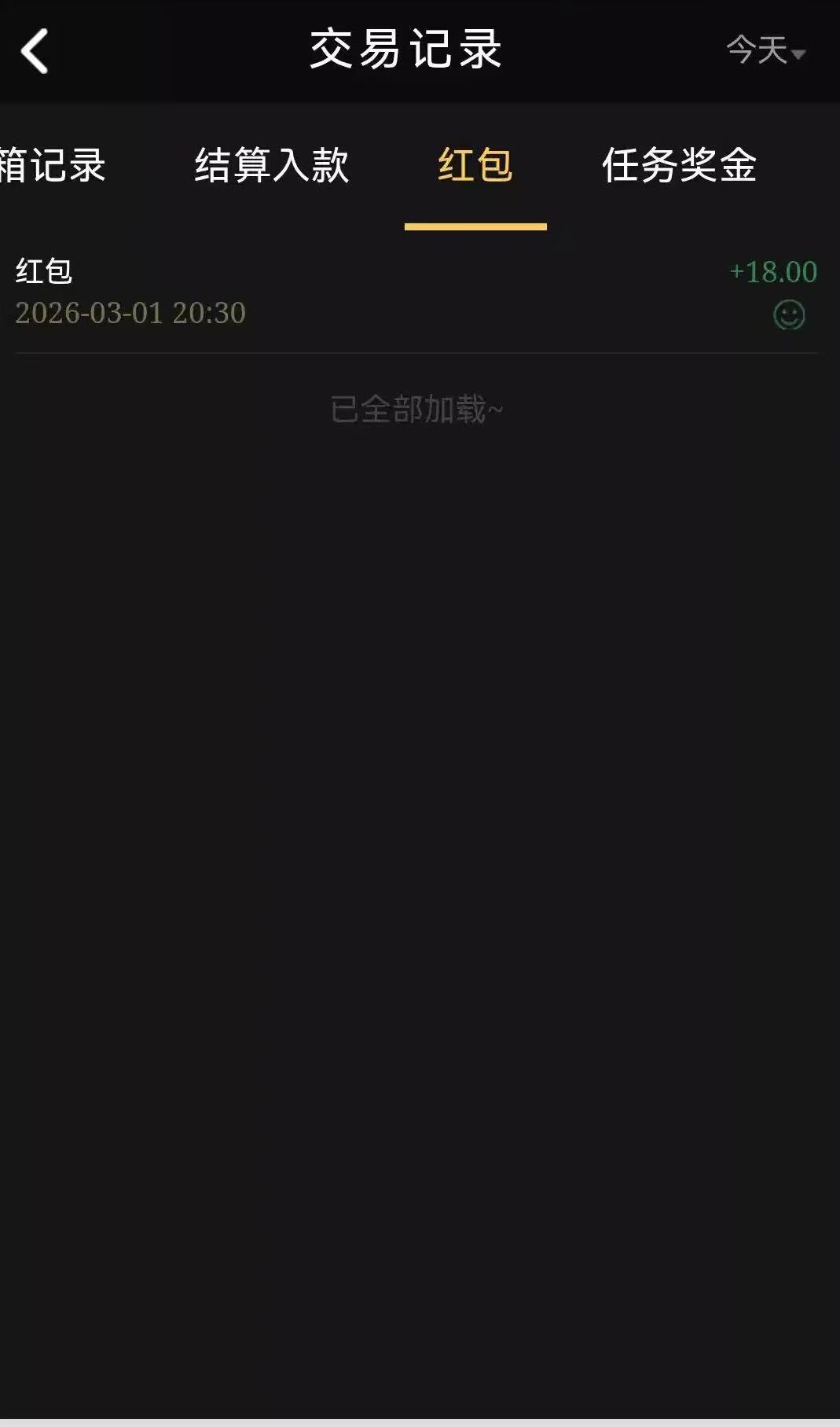Switch to the 任务奖金 tab
Screen dimensions: 840x1427
tap(679, 166)
